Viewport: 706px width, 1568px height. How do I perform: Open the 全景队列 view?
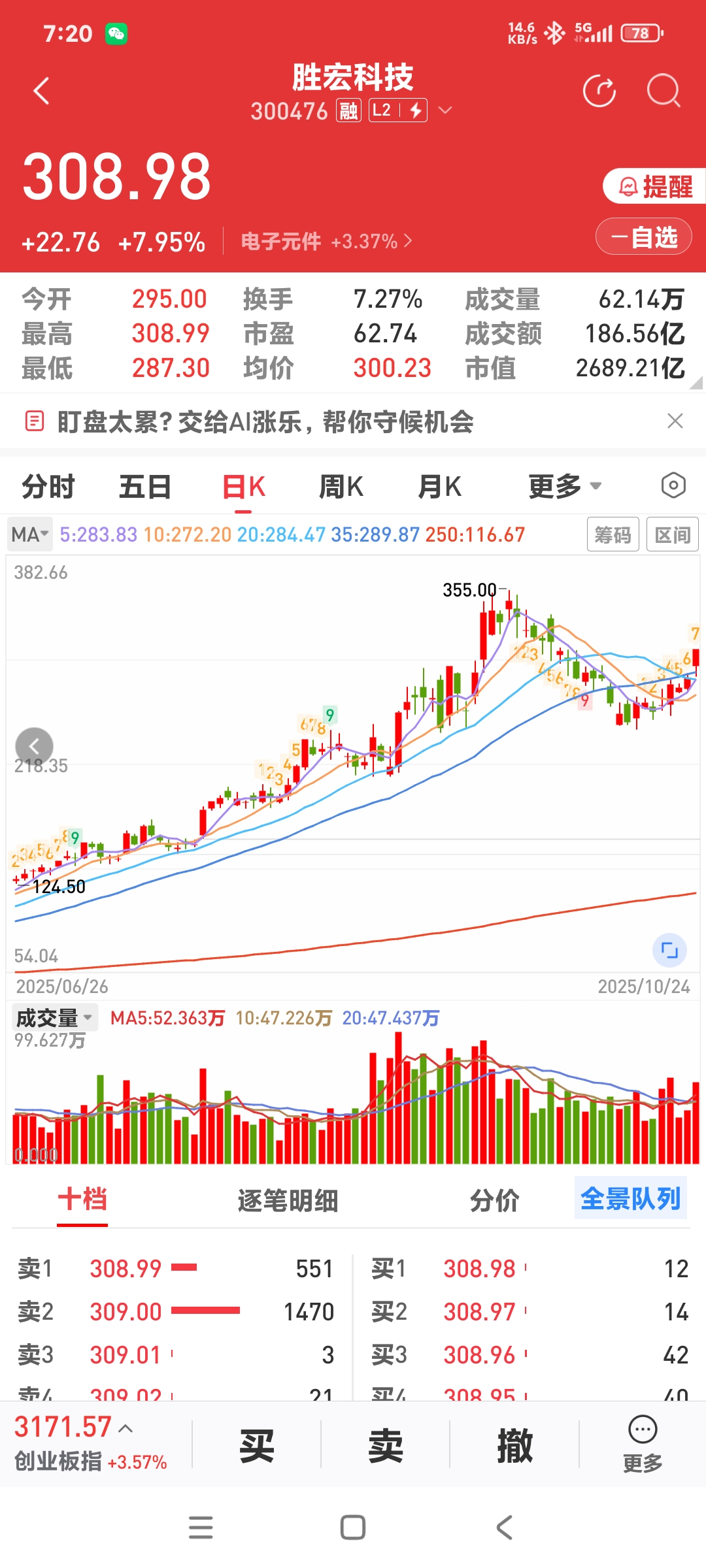pyautogui.click(x=630, y=1199)
